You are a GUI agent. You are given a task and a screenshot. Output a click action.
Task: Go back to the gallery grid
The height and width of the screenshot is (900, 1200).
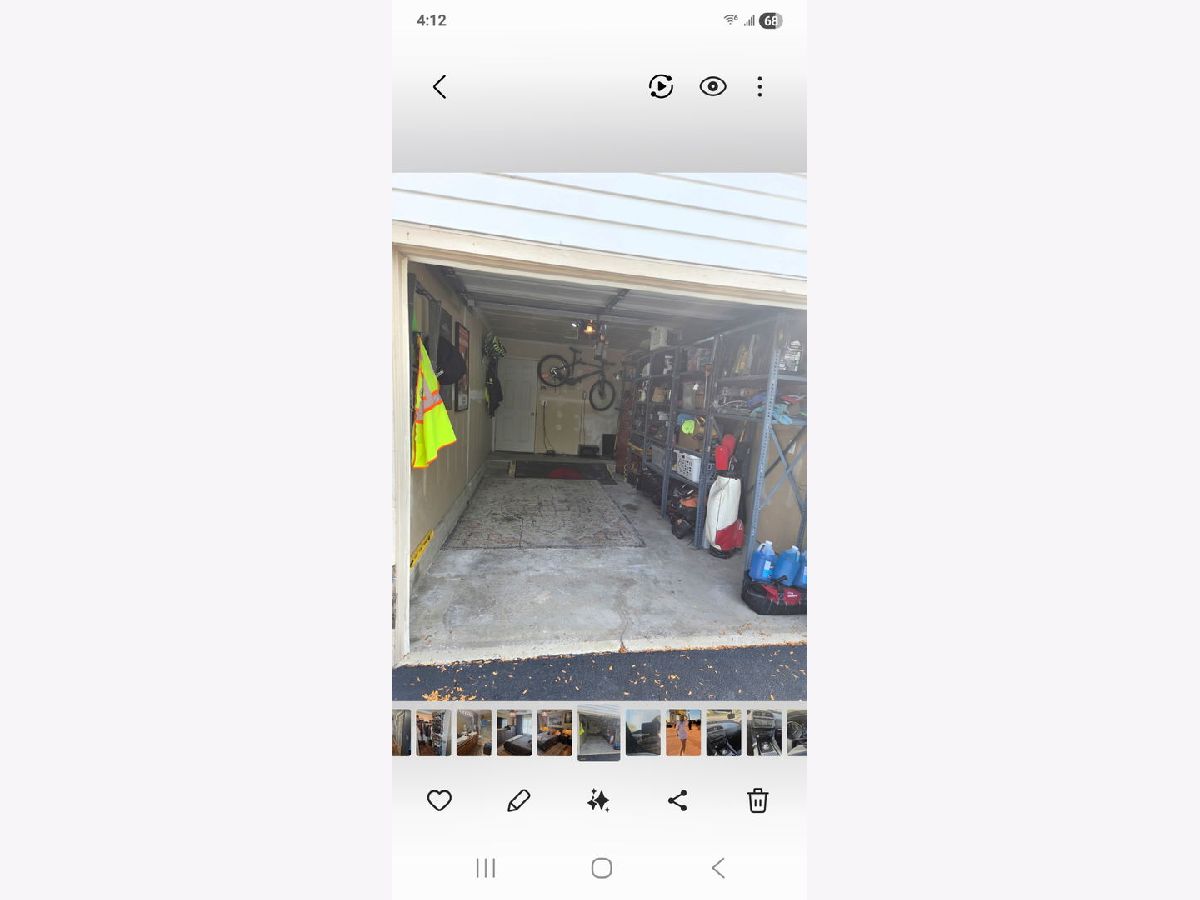pos(439,87)
